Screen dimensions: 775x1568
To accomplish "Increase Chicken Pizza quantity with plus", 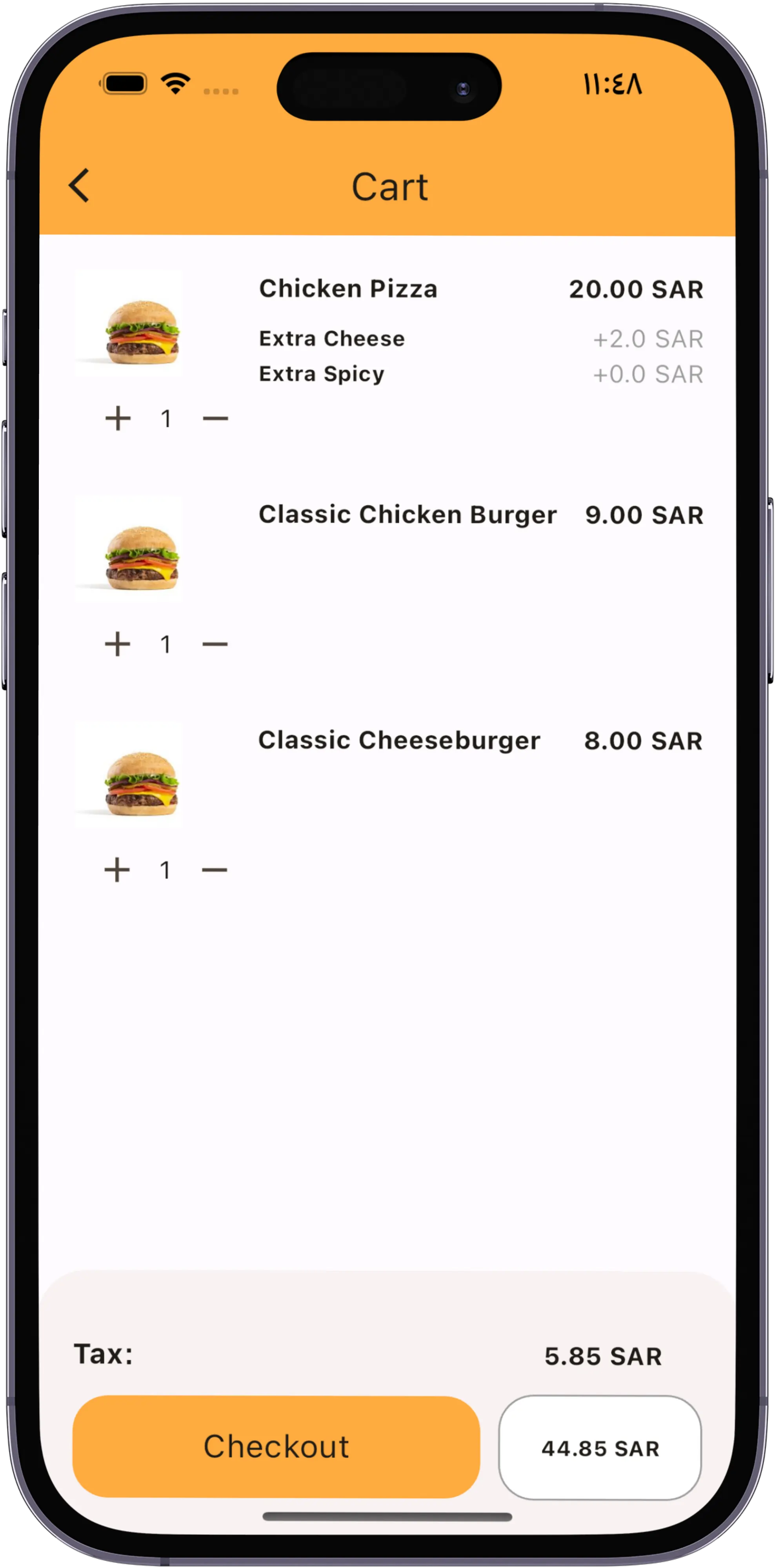I will 118,419.
